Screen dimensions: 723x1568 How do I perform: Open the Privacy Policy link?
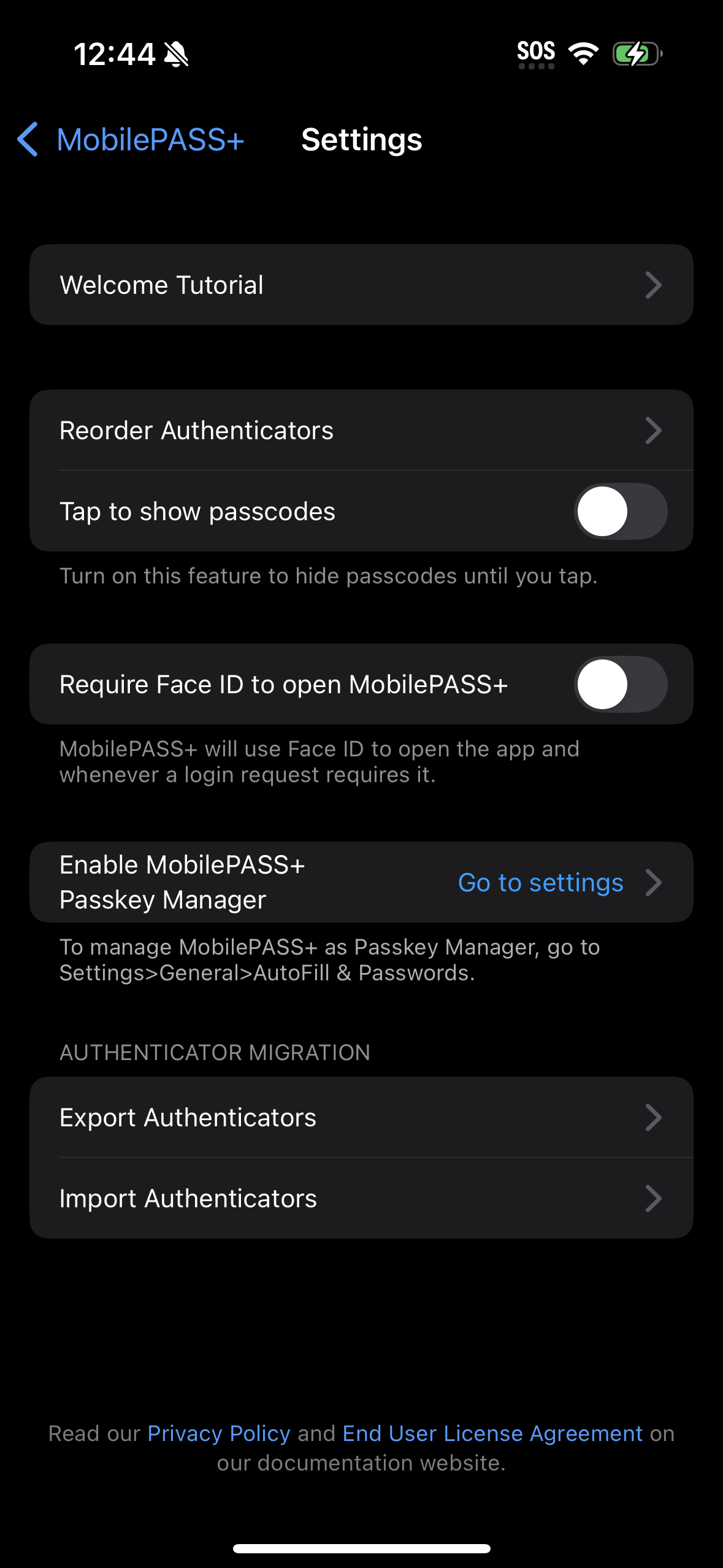(218, 1434)
